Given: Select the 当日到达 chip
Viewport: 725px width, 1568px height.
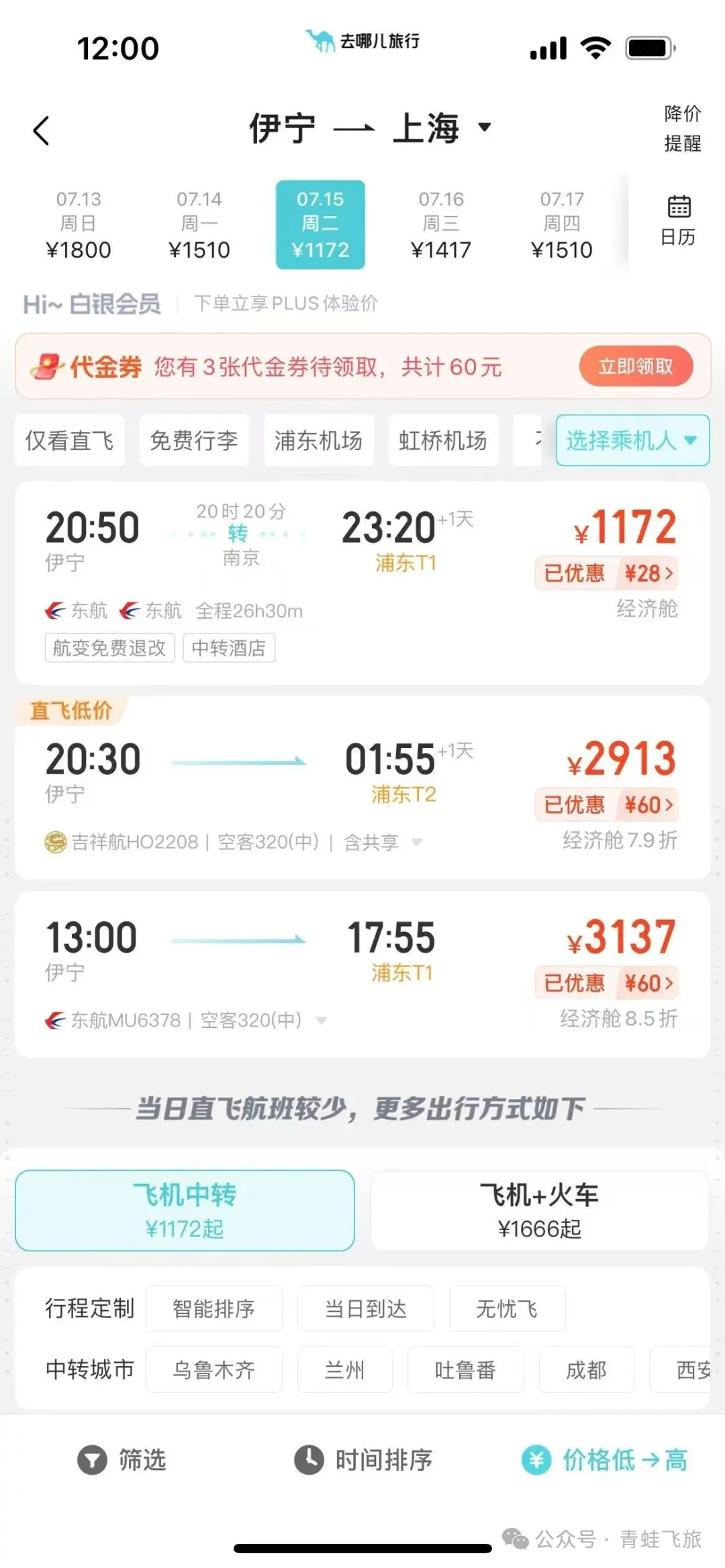Looking at the screenshot, I should coord(366,1308).
